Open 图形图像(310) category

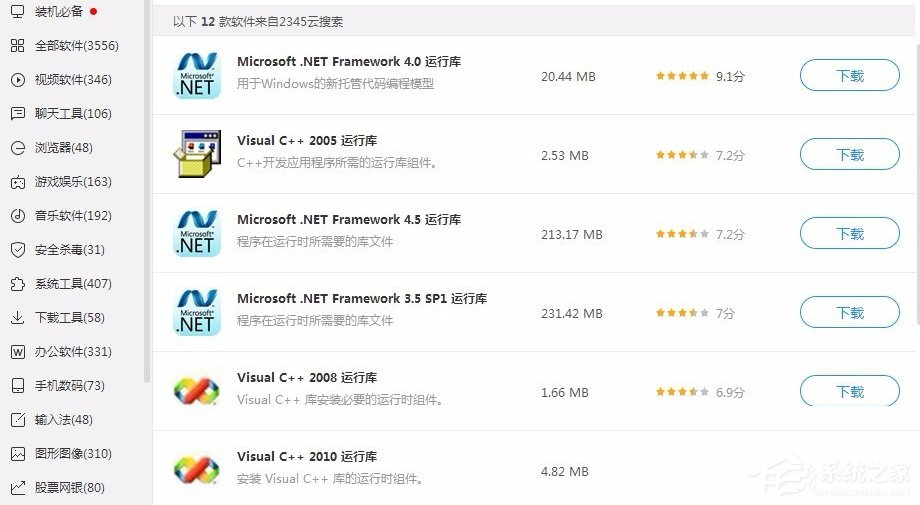[x=73, y=454]
